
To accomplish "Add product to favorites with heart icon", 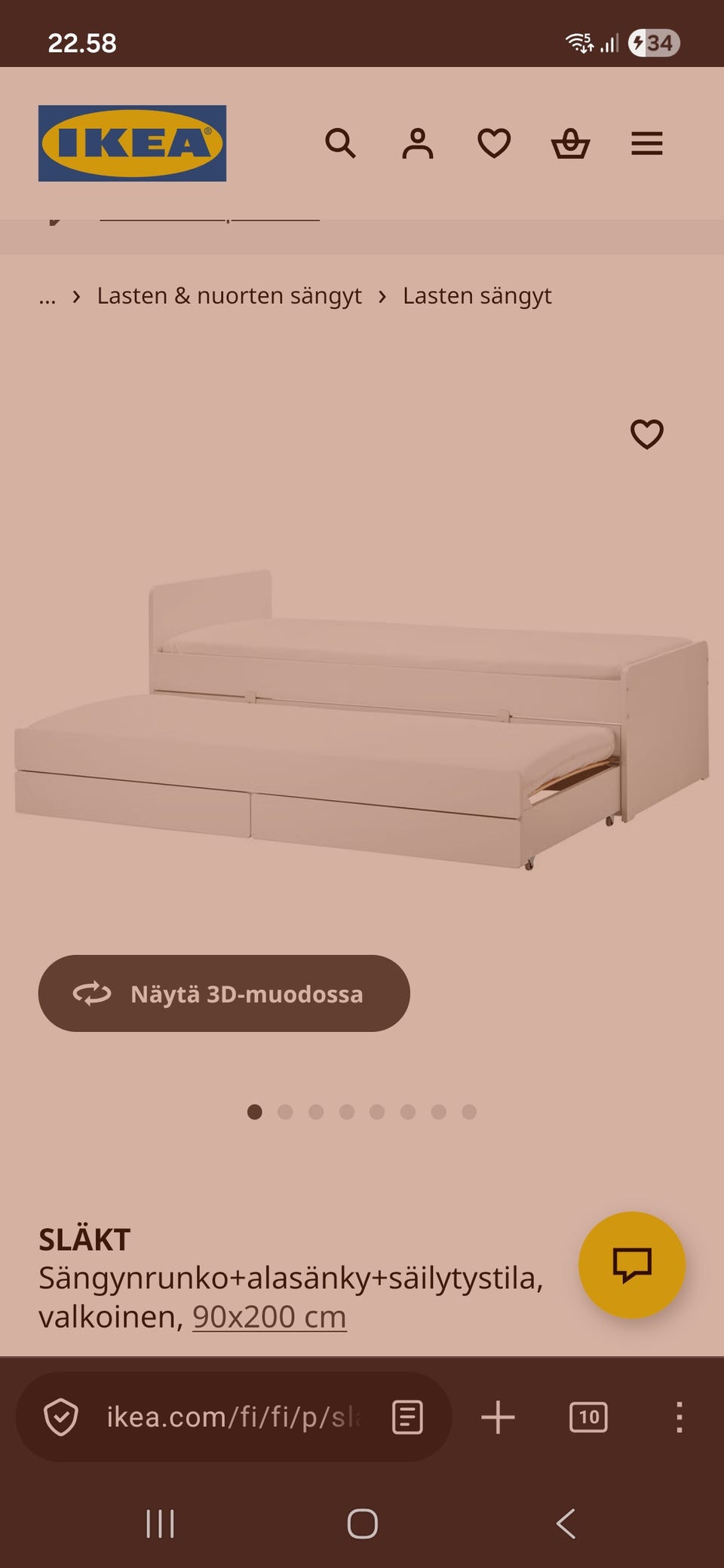I will (x=647, y=433).
